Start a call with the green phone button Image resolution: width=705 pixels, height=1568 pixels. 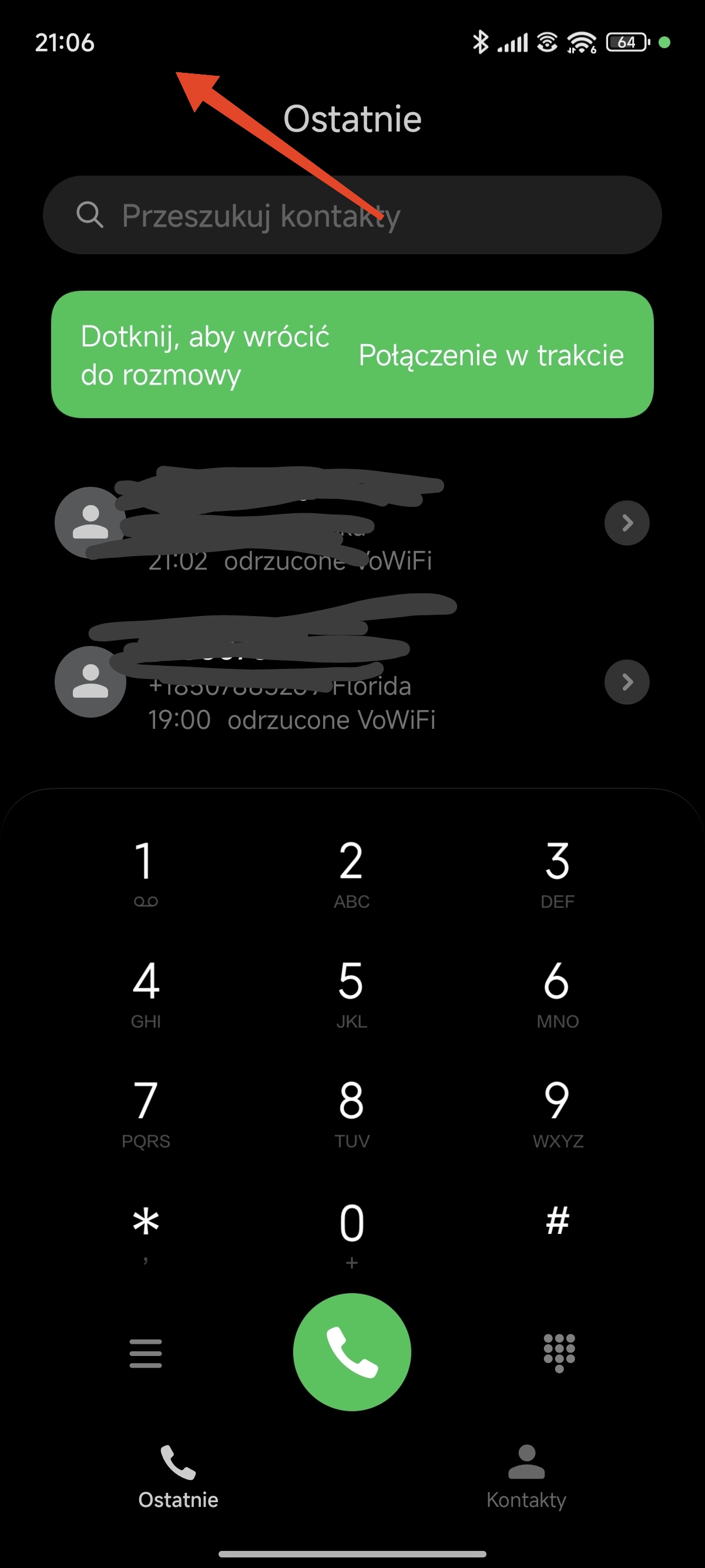click(352, 1352)
